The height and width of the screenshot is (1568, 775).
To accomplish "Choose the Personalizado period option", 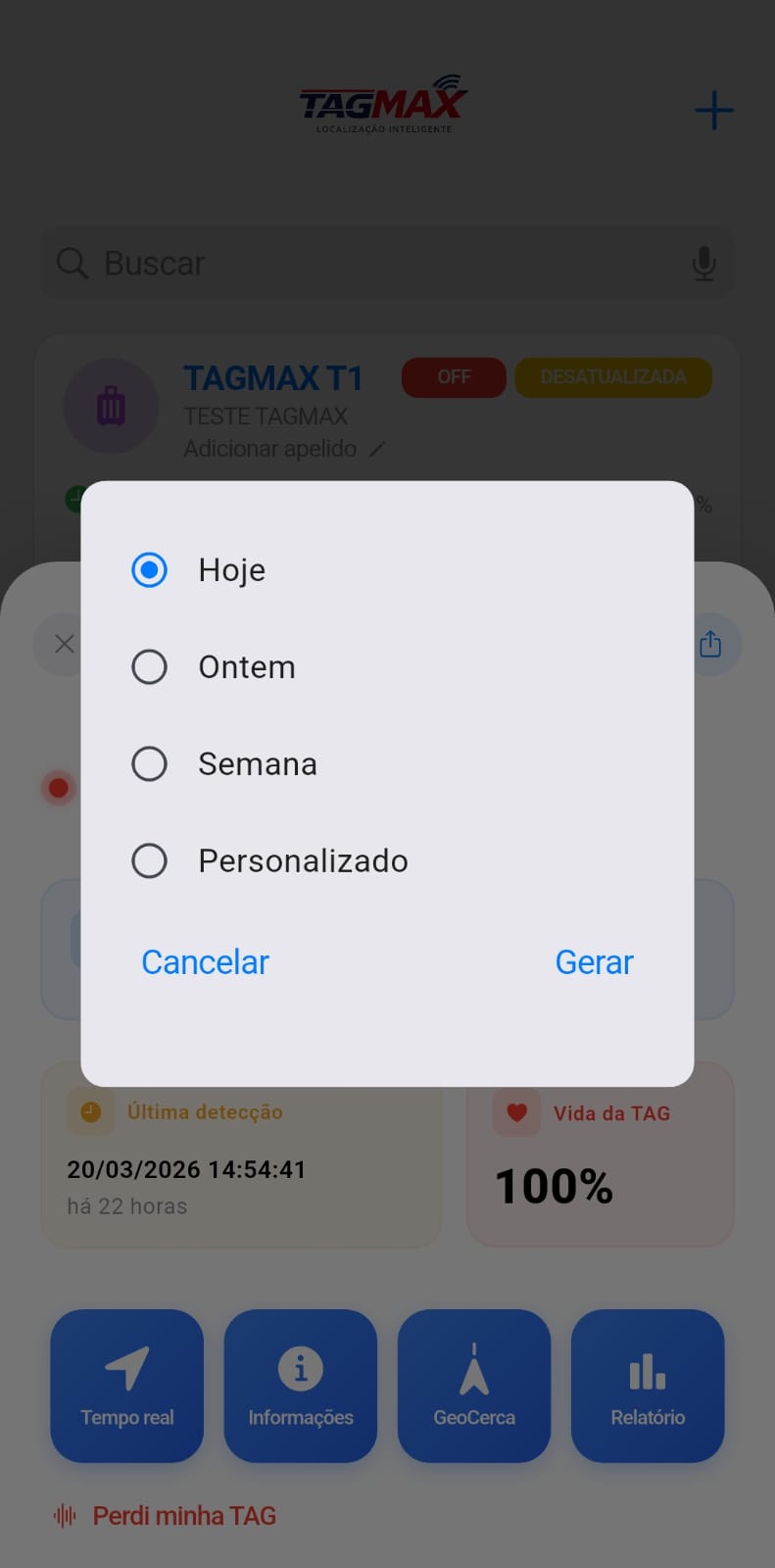I will coord(149,860).
